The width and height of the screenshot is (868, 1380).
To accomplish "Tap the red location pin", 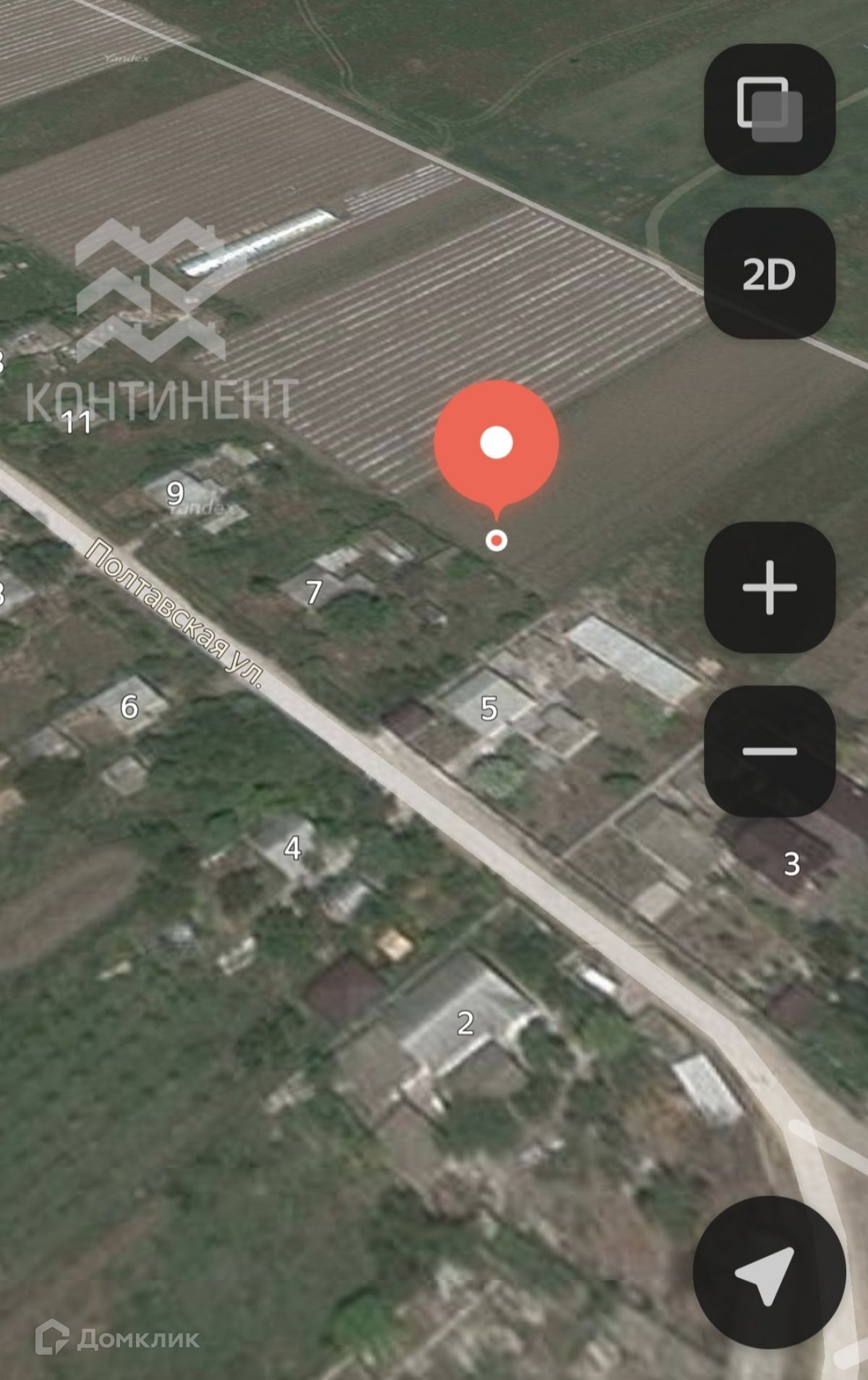I will pos(496,444).
